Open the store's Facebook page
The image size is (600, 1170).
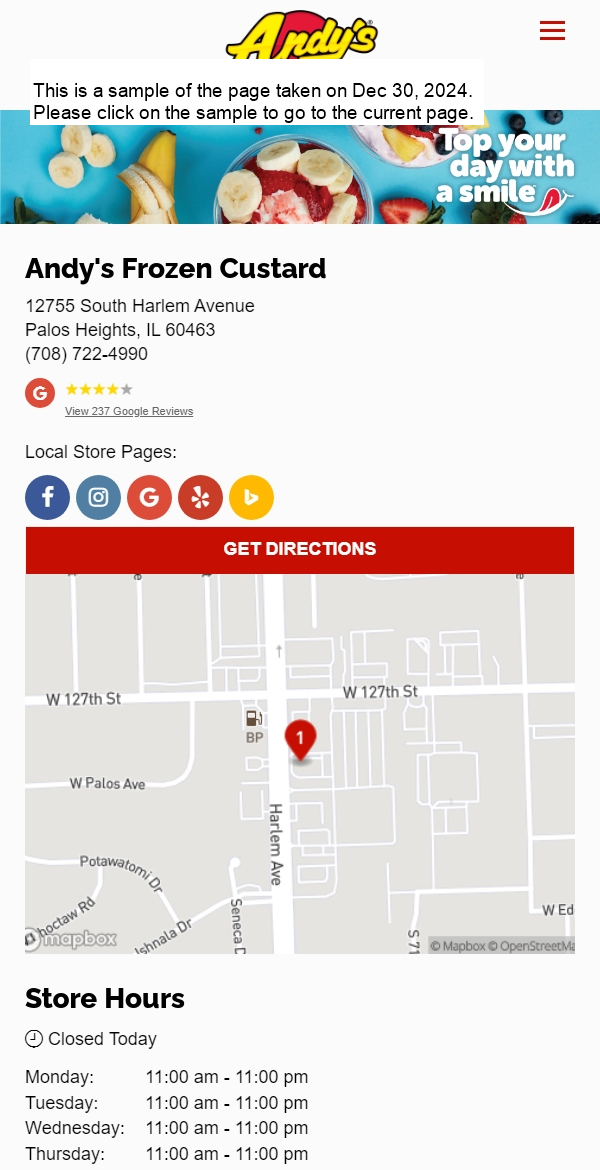coord(47,497)
